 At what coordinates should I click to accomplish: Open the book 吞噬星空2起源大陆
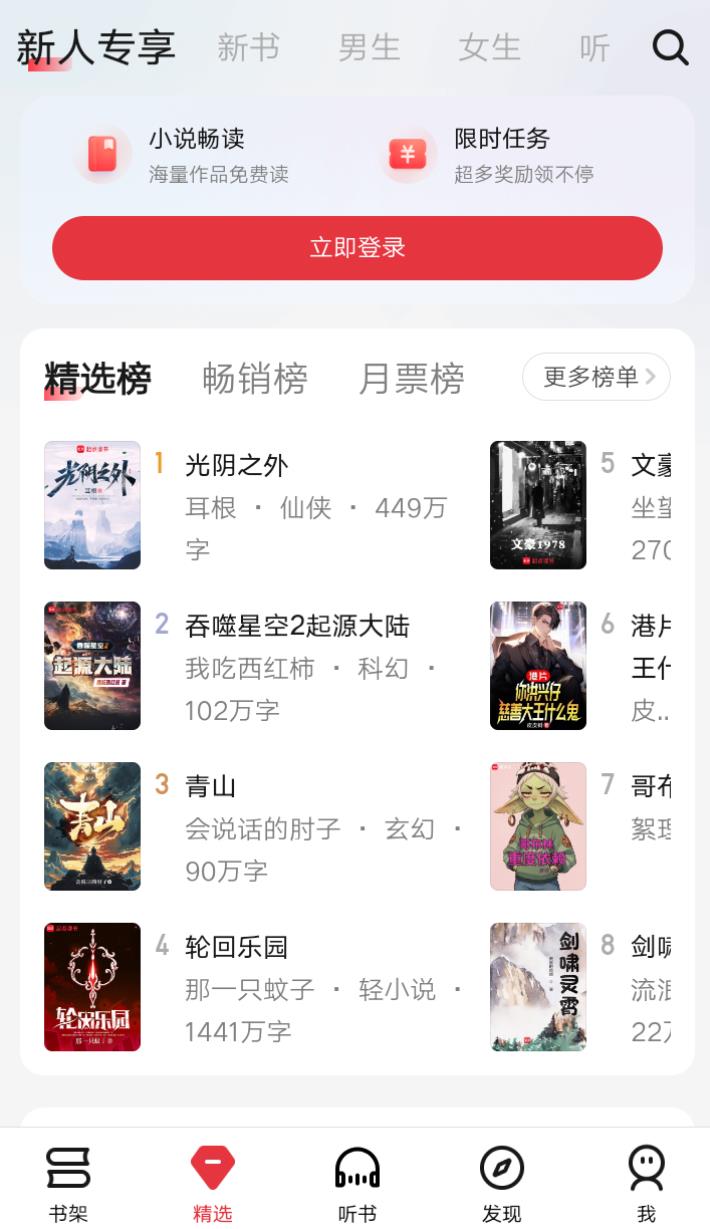[x=297, y=626]
